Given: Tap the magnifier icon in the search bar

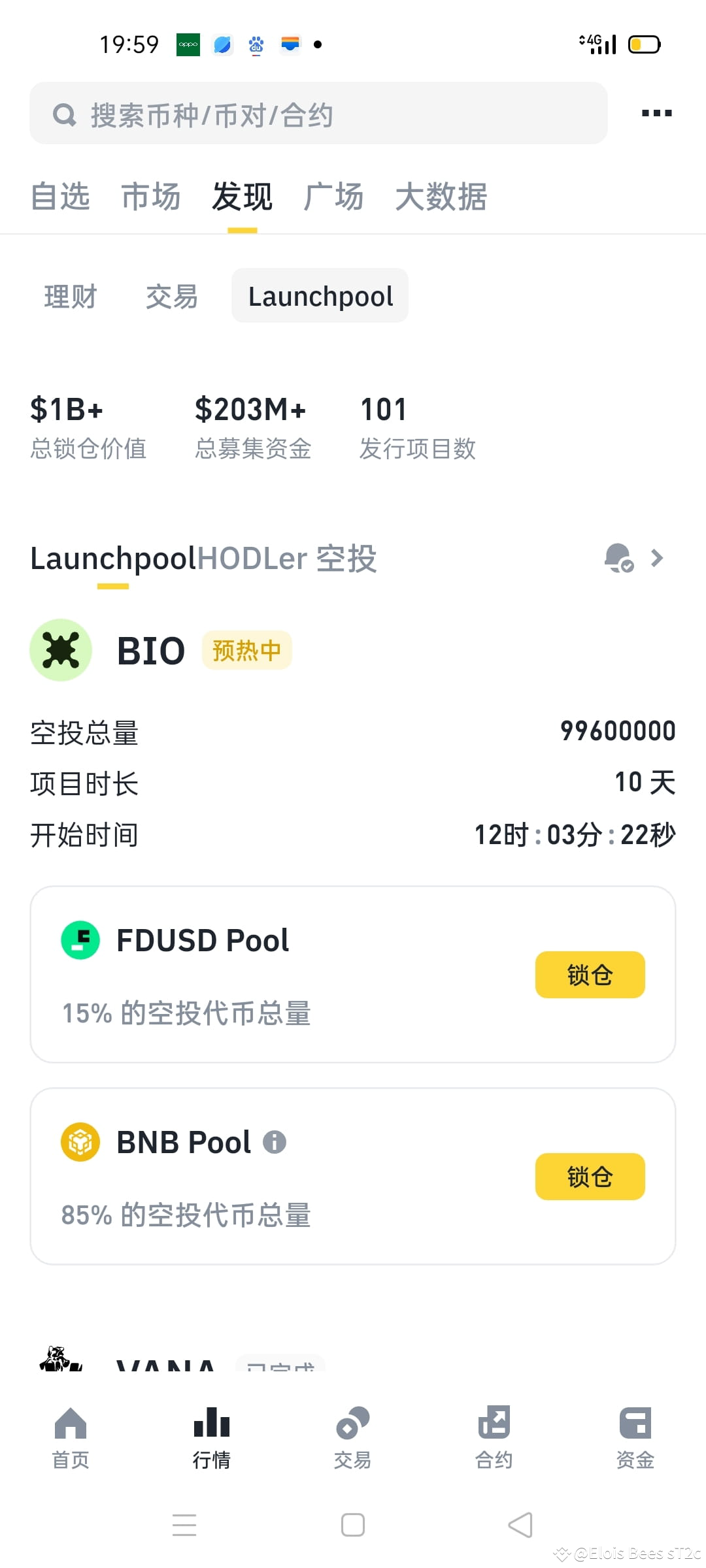Looking at the screenshot, I should 63,114.
